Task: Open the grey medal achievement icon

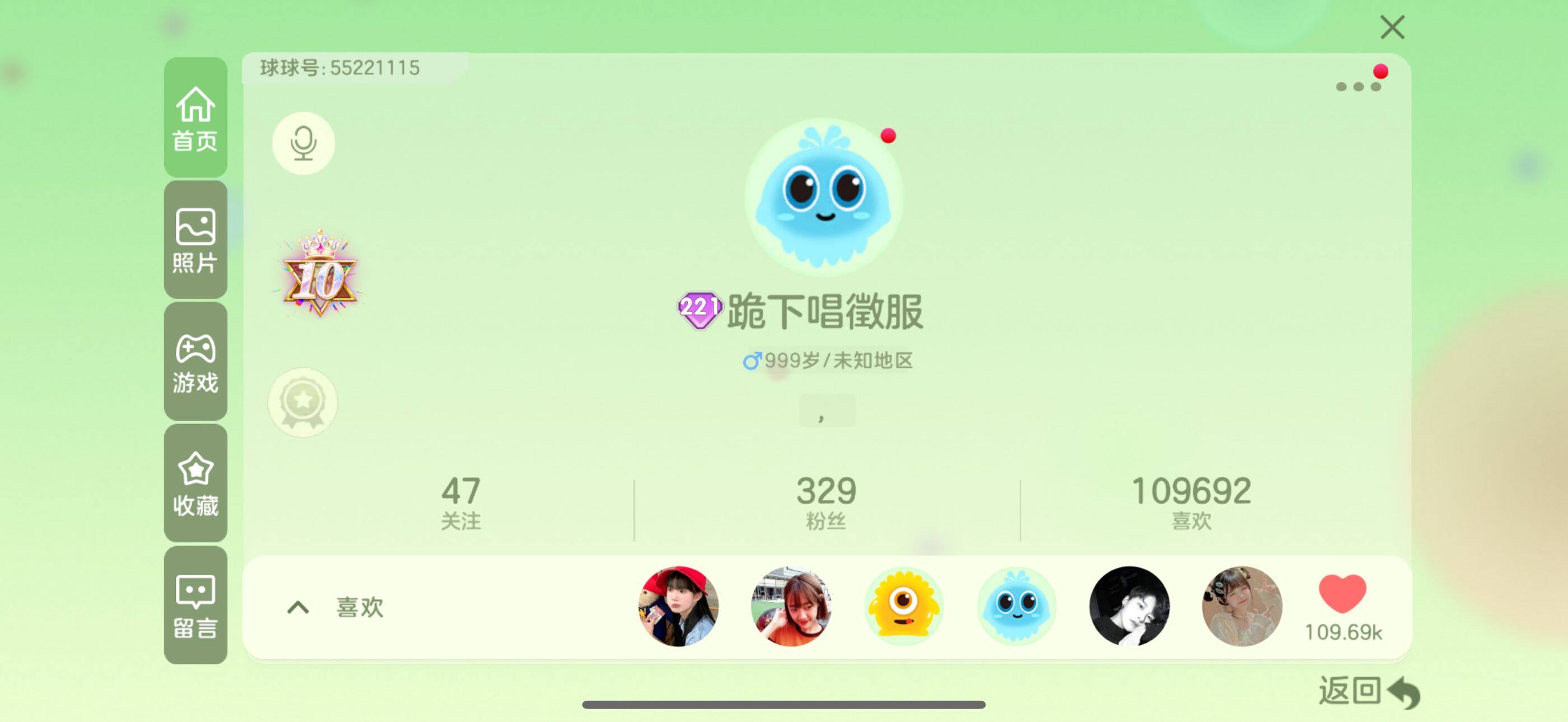Action: click(x=303, y=402)
